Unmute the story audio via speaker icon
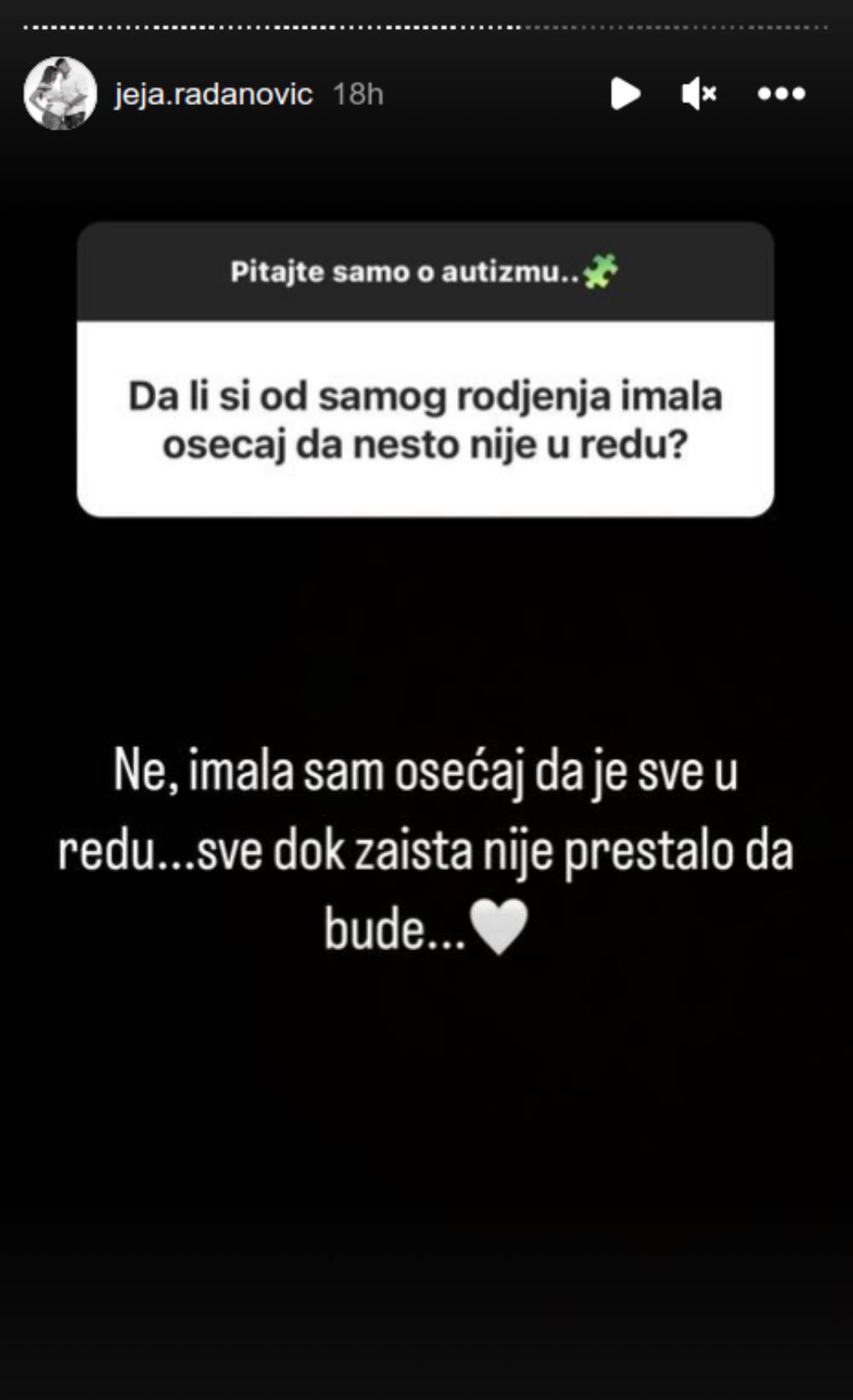 pyautogui.click(x=698, y=94)
